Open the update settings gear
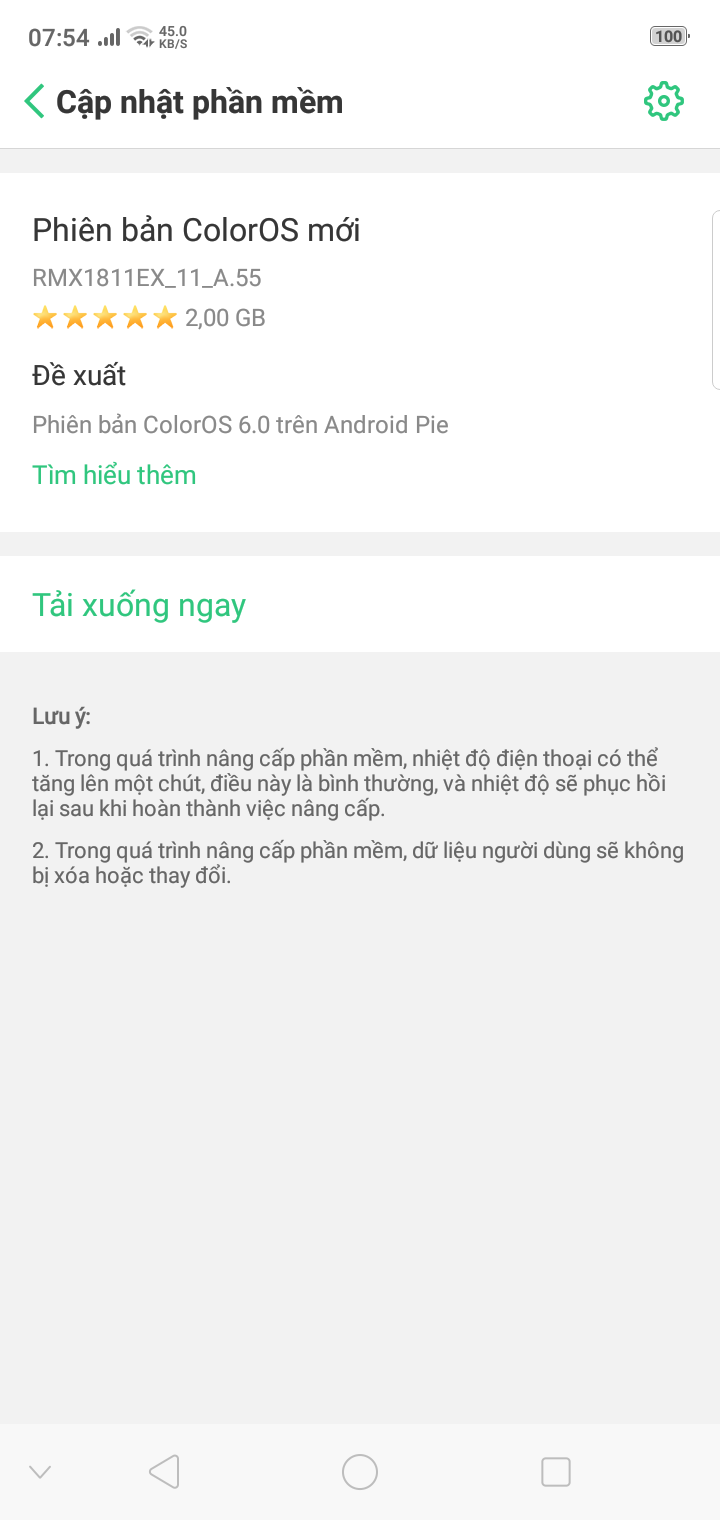The height and width of the screenshot is (1520, 720). tap(663, 101)
